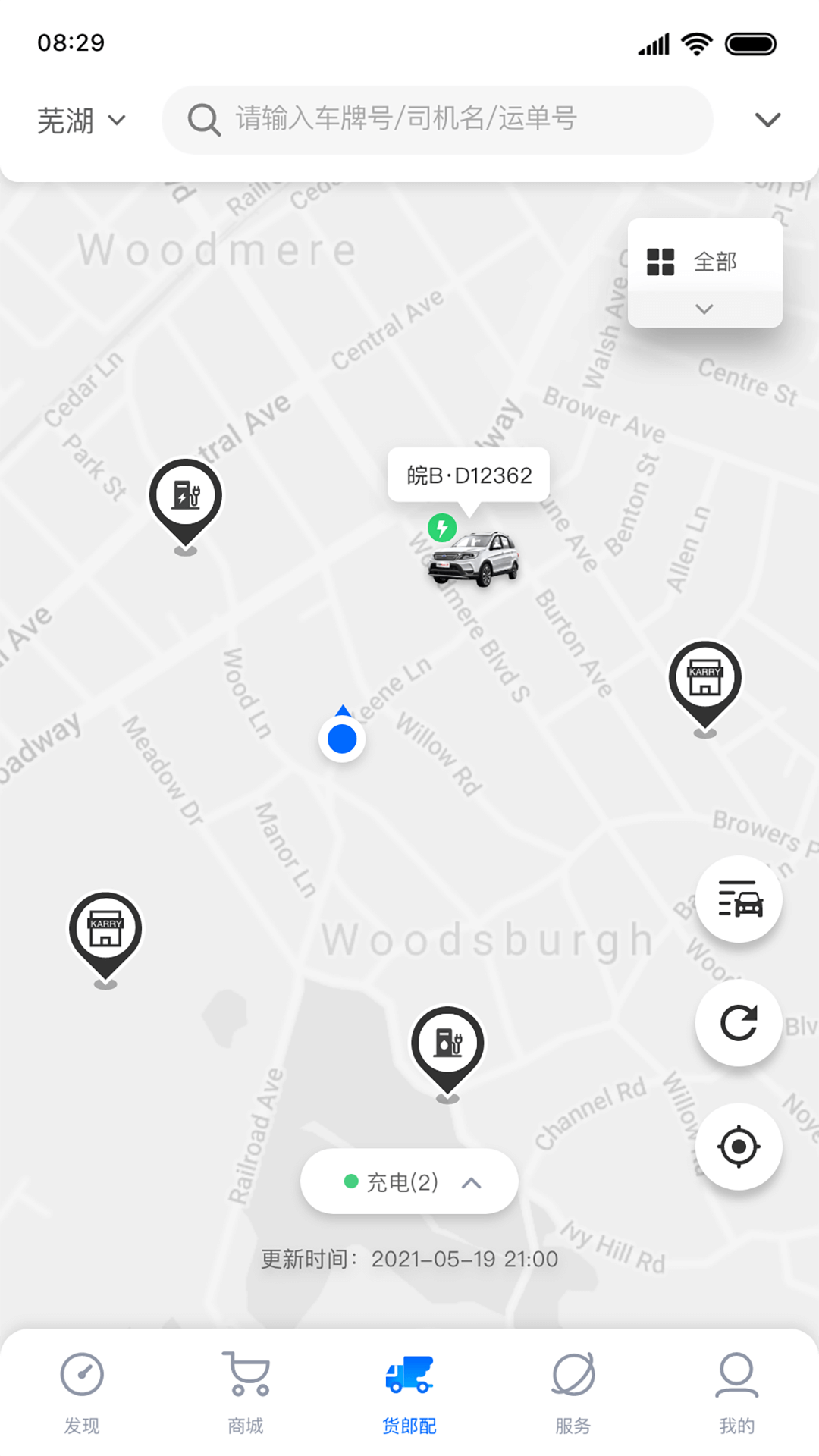Expand the 充电(2) status panel

pyautogui.click(x=409, y=1181)
